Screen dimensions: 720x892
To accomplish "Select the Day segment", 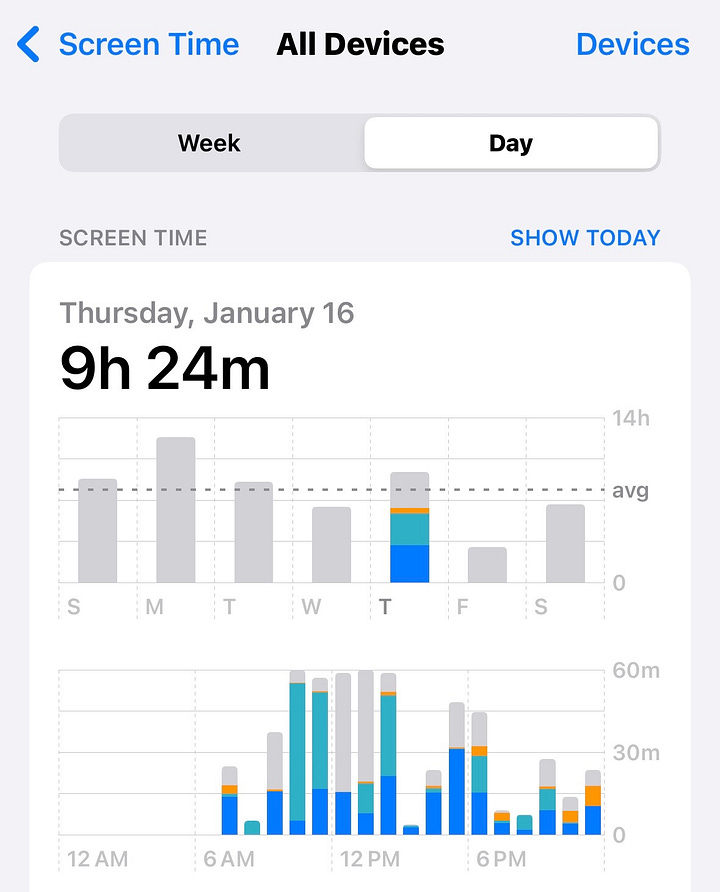I will (511, 143).
